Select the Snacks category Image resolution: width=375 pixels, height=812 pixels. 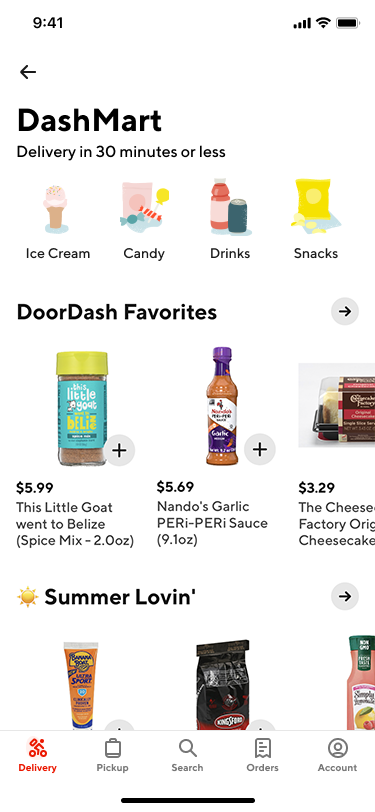pos(316,220)
